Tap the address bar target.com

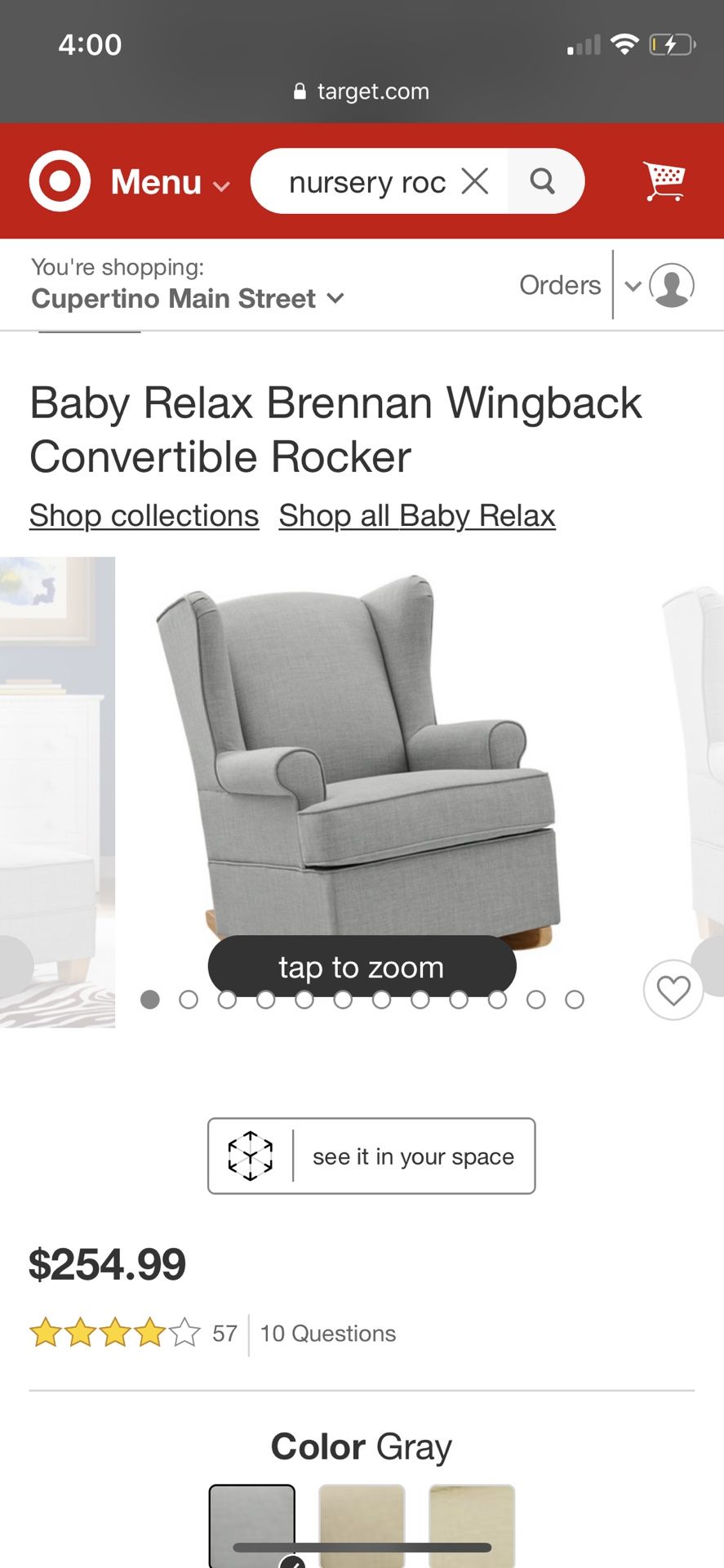point(362,91)
